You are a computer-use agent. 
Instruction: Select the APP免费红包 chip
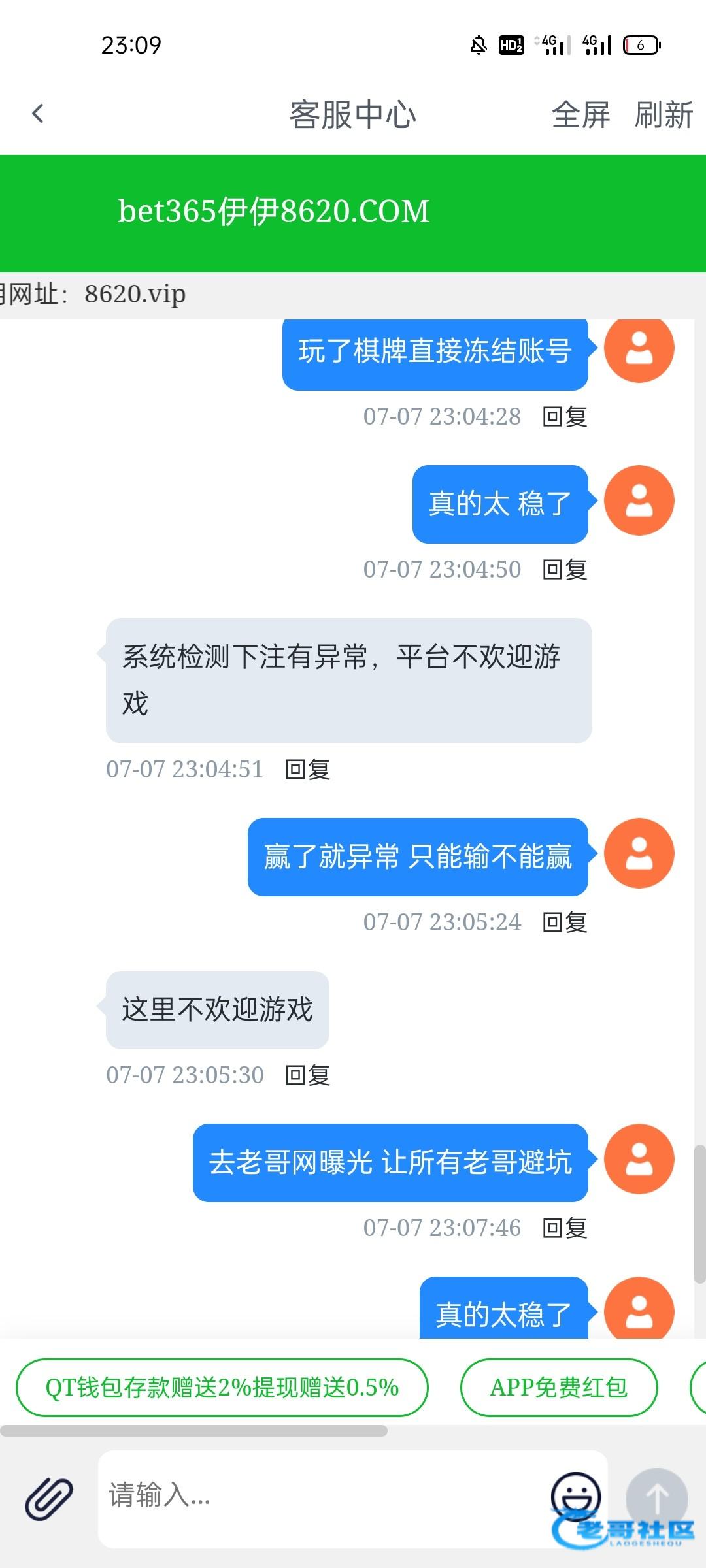point(559,1387)
